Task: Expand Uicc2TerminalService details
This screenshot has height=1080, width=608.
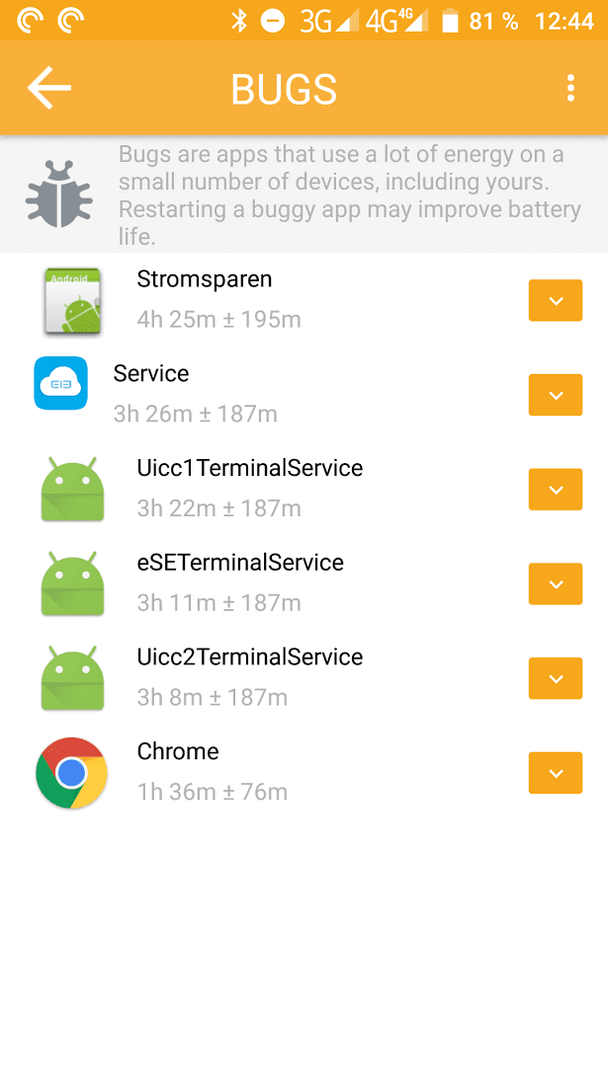Action: coord(555,678)
